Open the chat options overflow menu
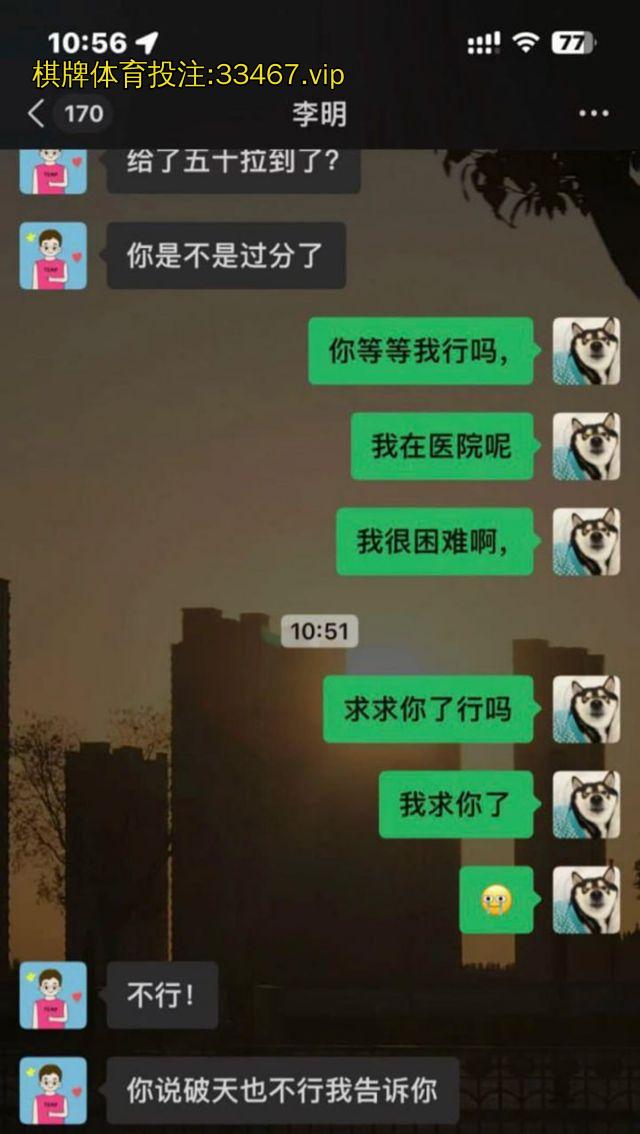 click(x=593, y=114)
